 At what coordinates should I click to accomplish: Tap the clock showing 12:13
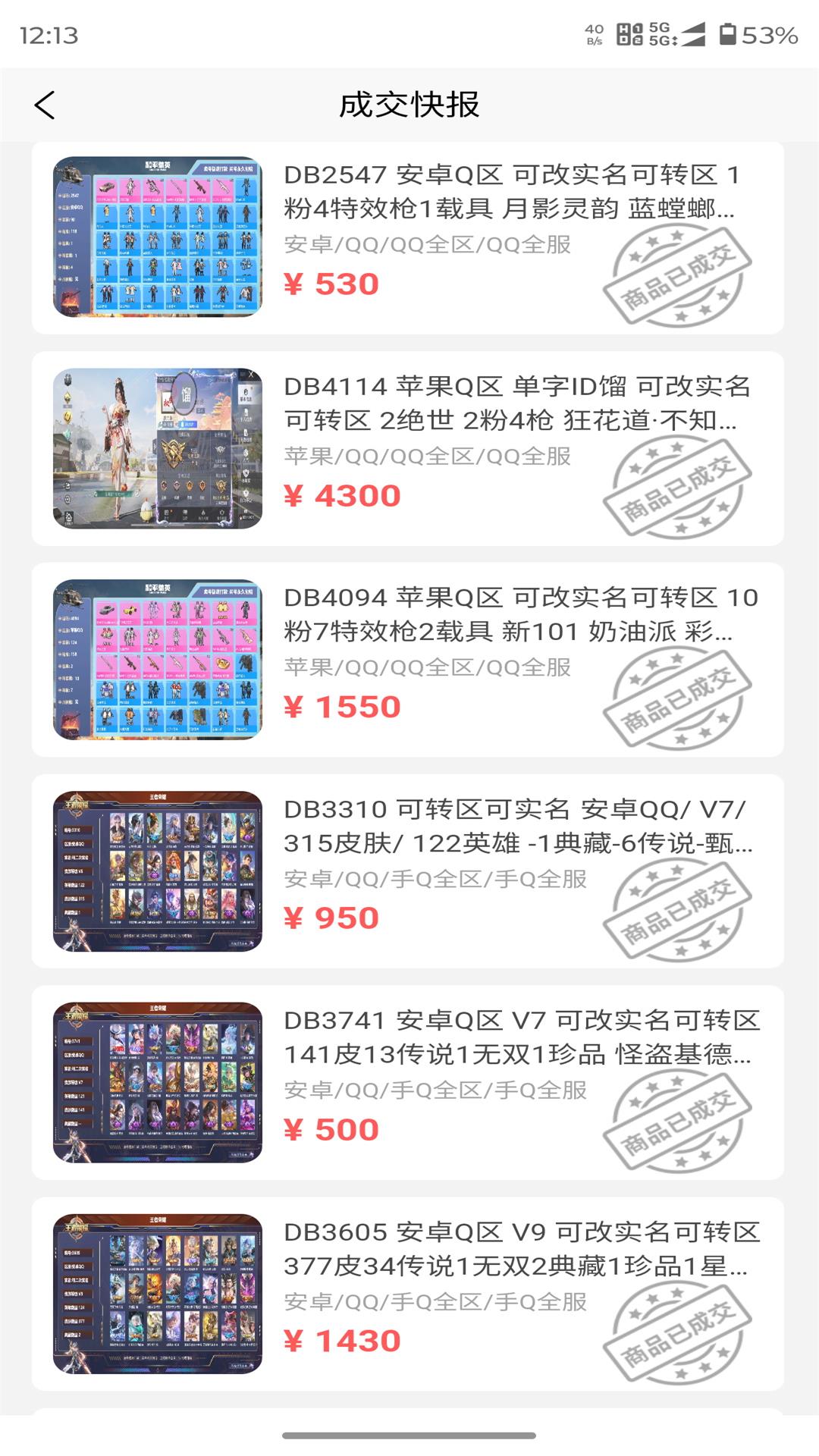(x=48, y=35)
